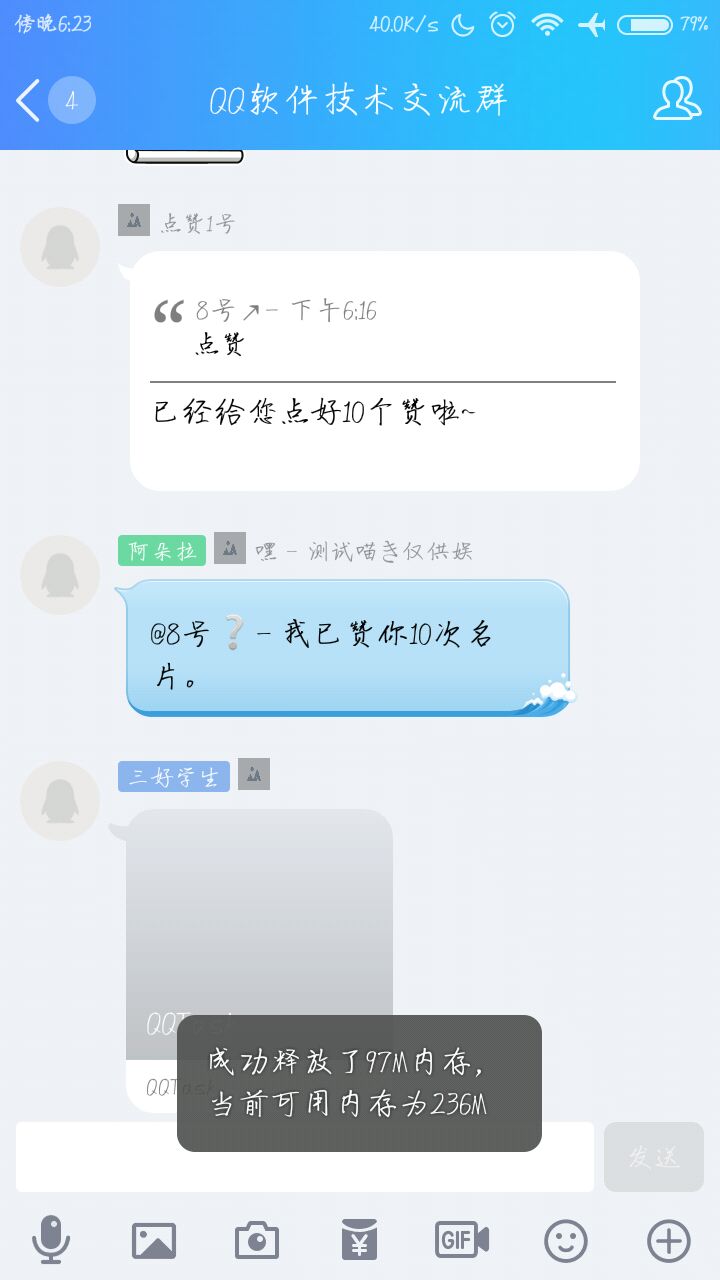Launch the camera to take a photo

click(257, 1241)
